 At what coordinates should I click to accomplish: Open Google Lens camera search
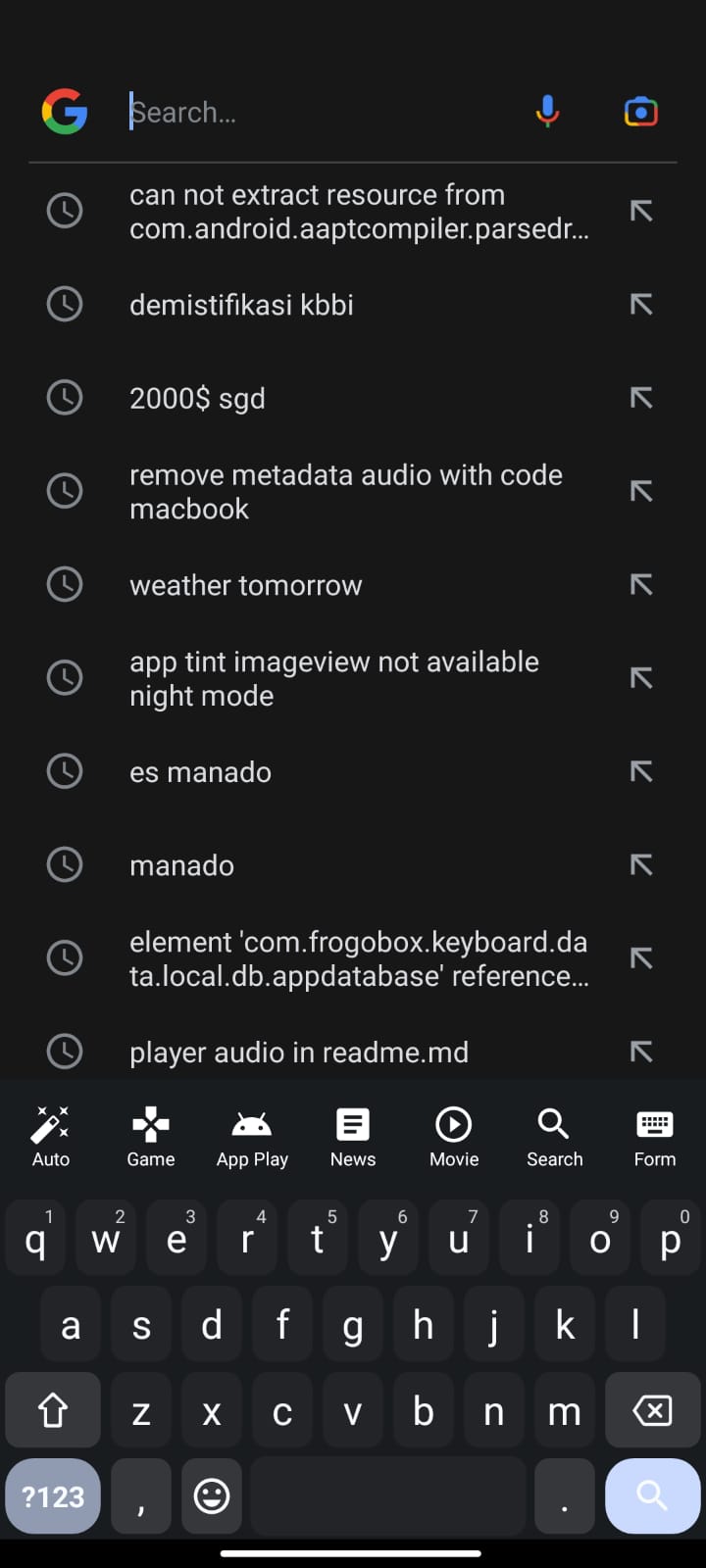pyautogui.click(x=640, y=112)
